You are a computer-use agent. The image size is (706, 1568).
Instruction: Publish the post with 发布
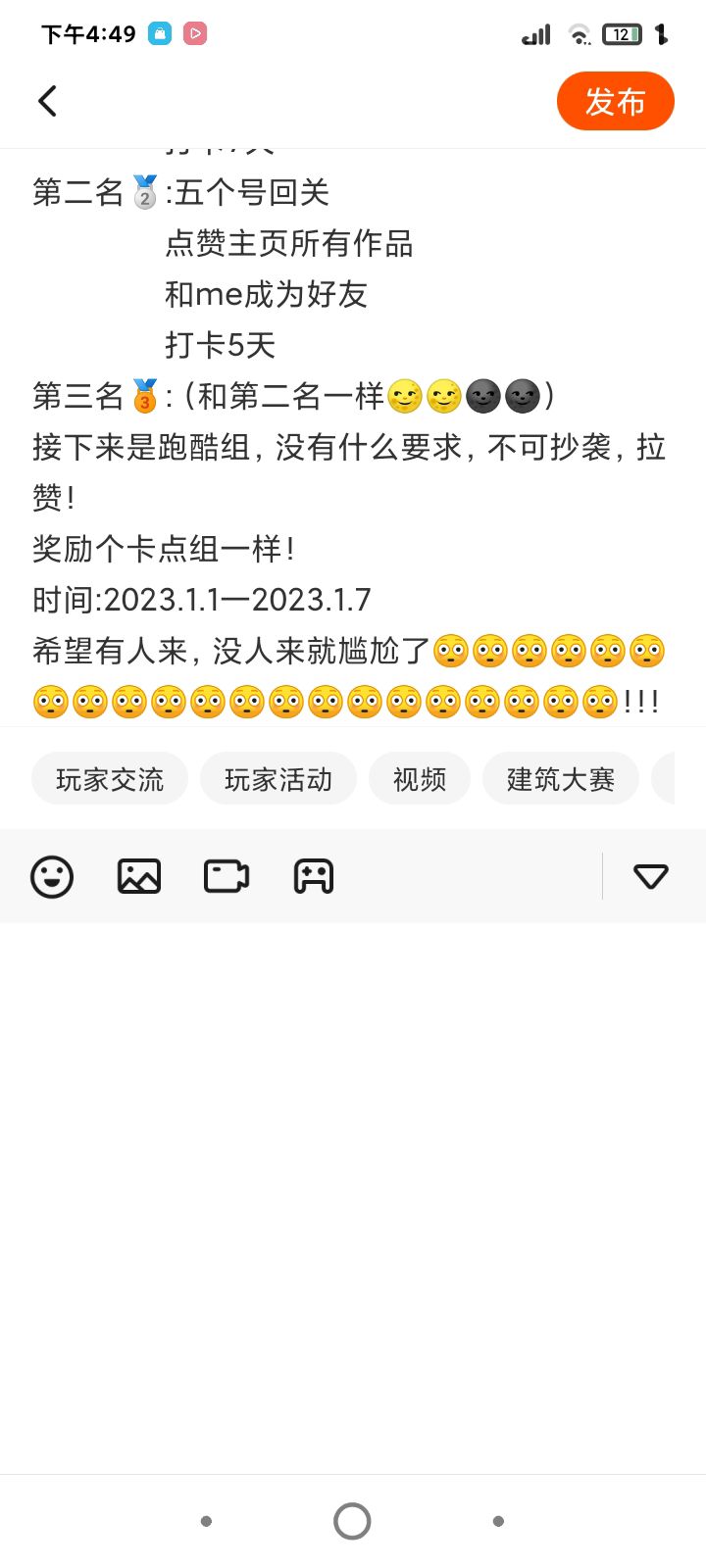[x=615, y=101]
